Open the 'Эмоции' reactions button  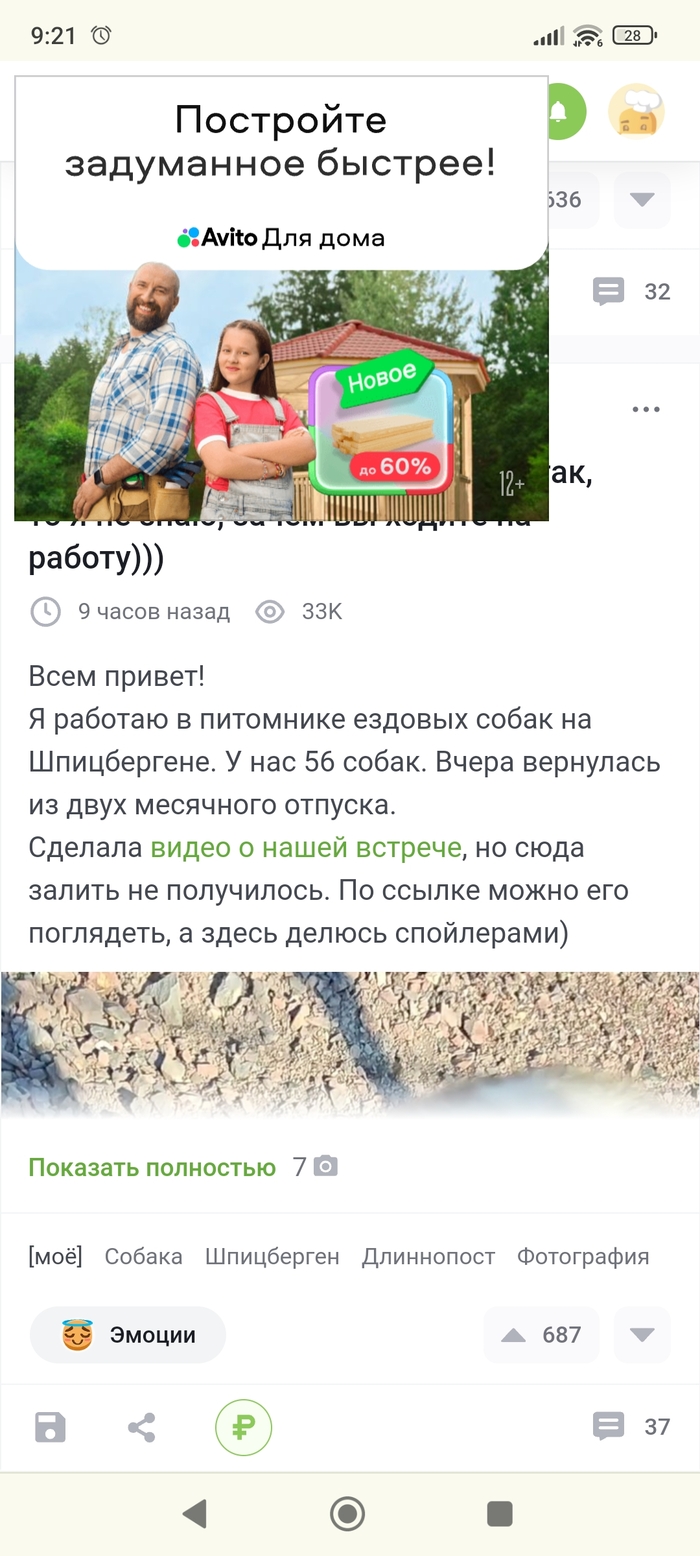128,1335
